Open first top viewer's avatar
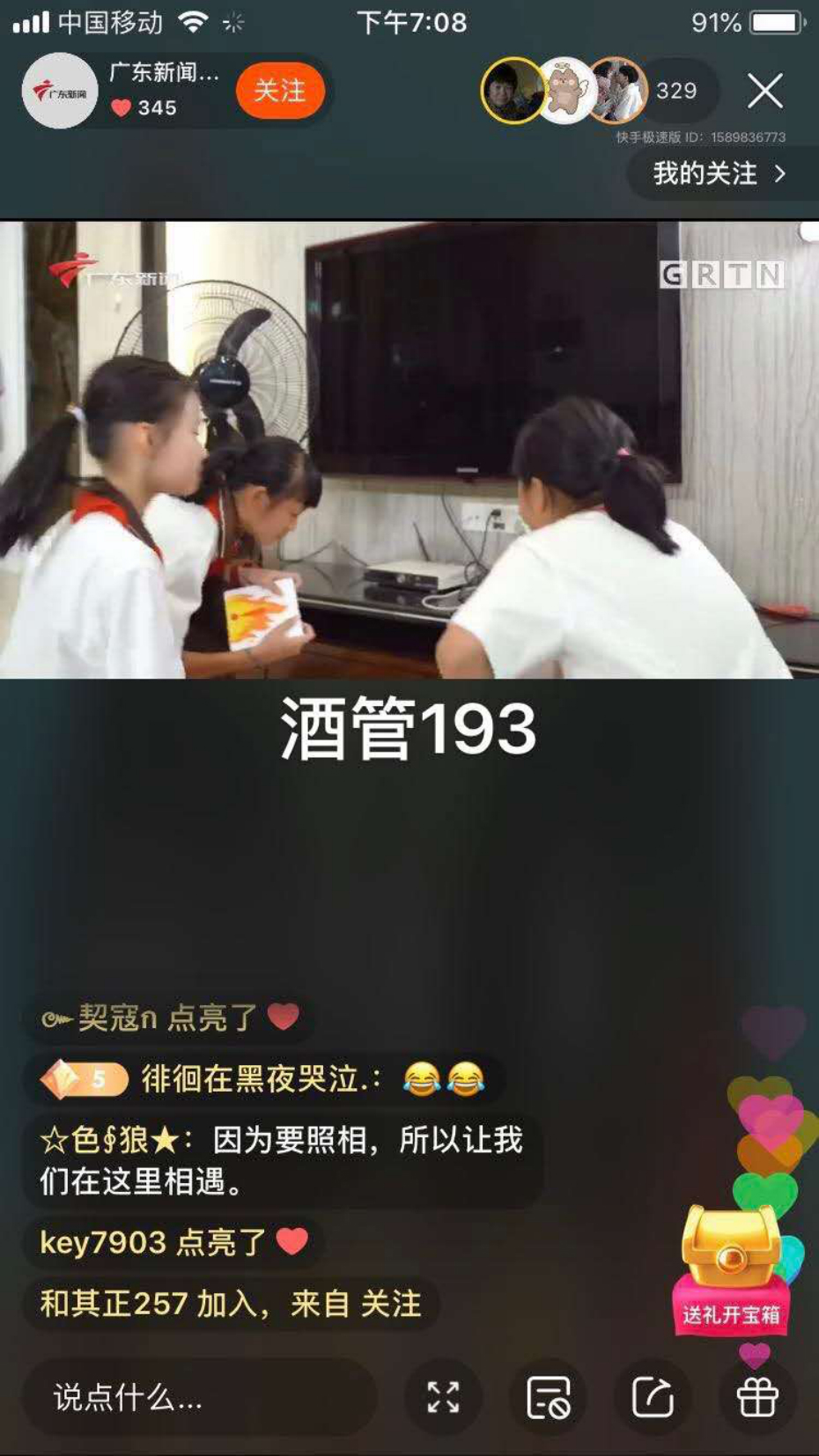819x1456 pixels. pos(512,91)
